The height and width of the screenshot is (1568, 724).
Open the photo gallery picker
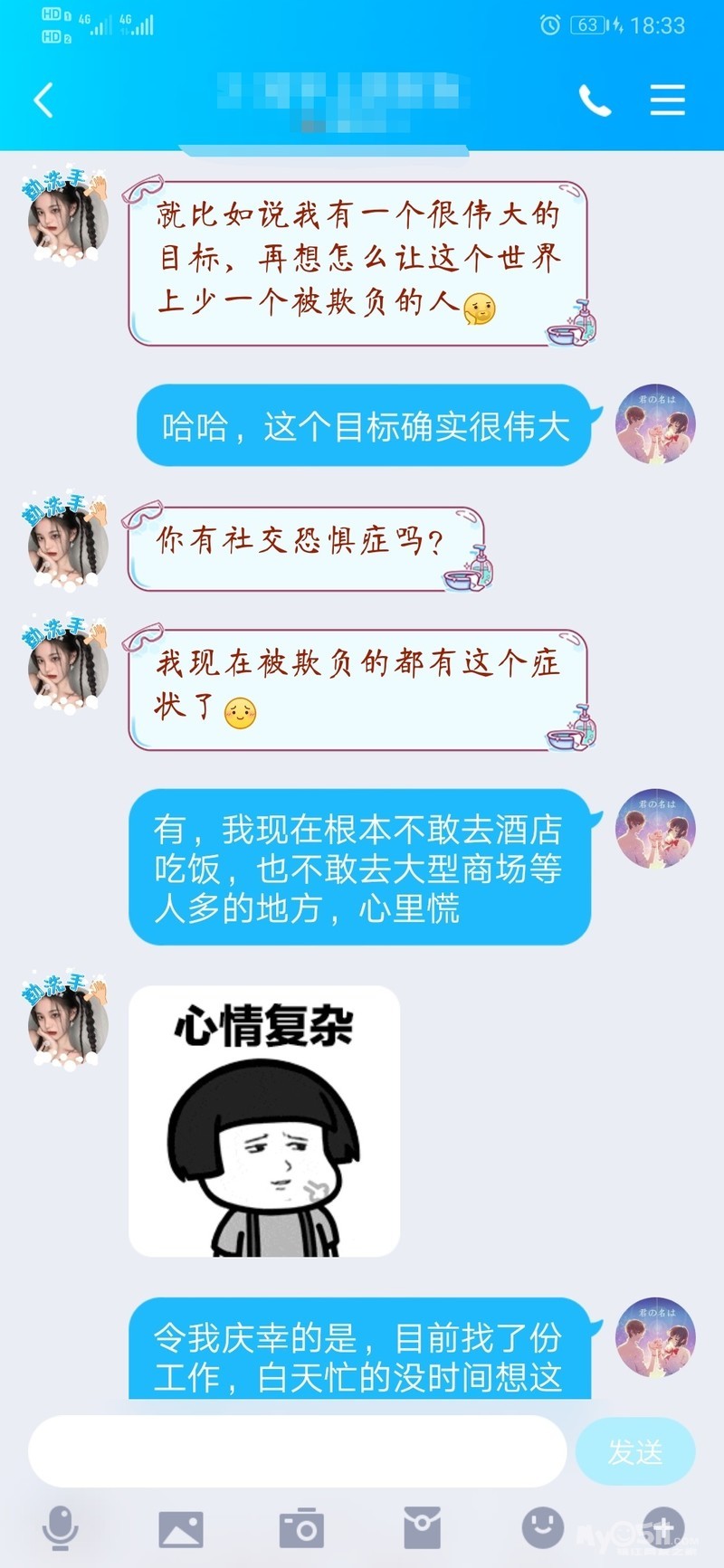tap(181, 1529)
